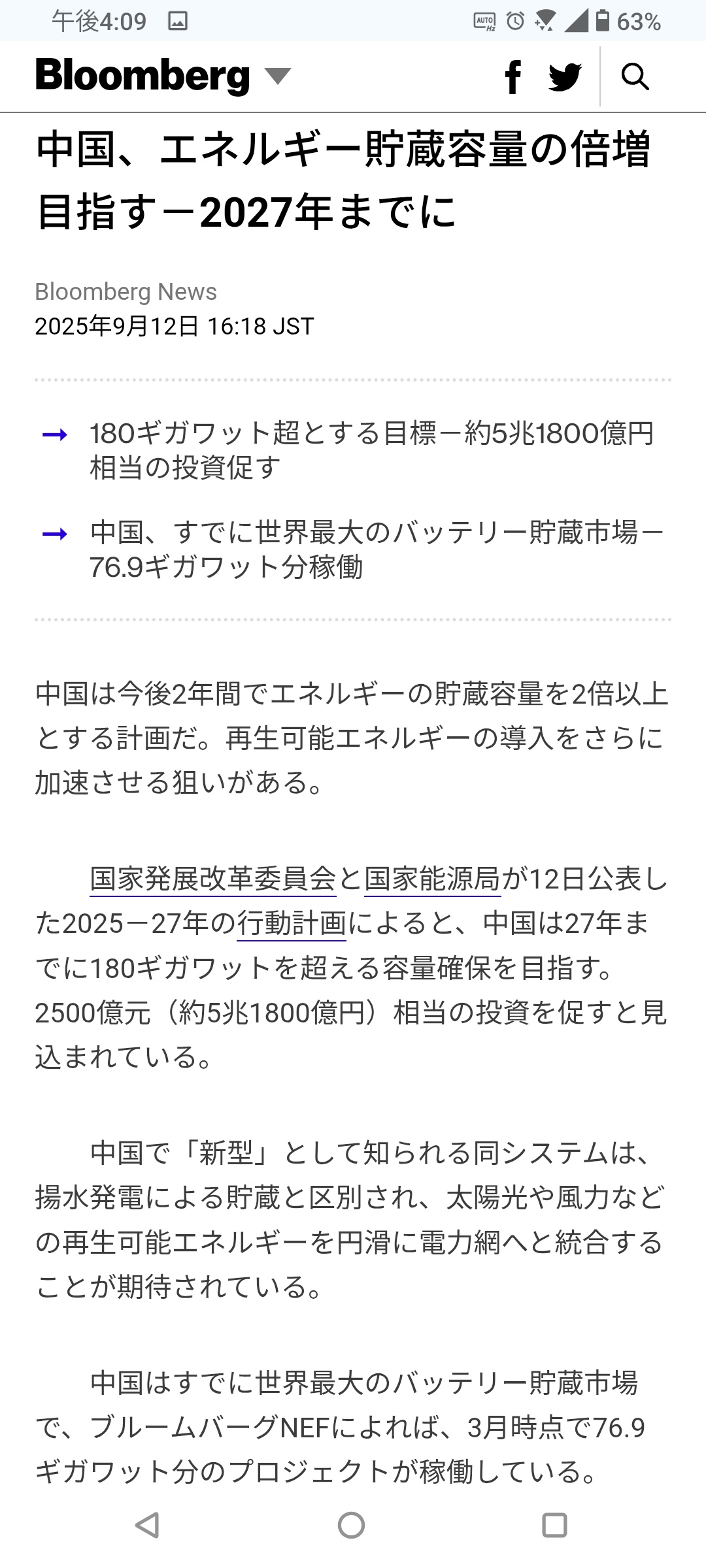Open the search magnifier icon
Image resolution: width=706 pixels, height=1568 pixels.
[635, 77]
